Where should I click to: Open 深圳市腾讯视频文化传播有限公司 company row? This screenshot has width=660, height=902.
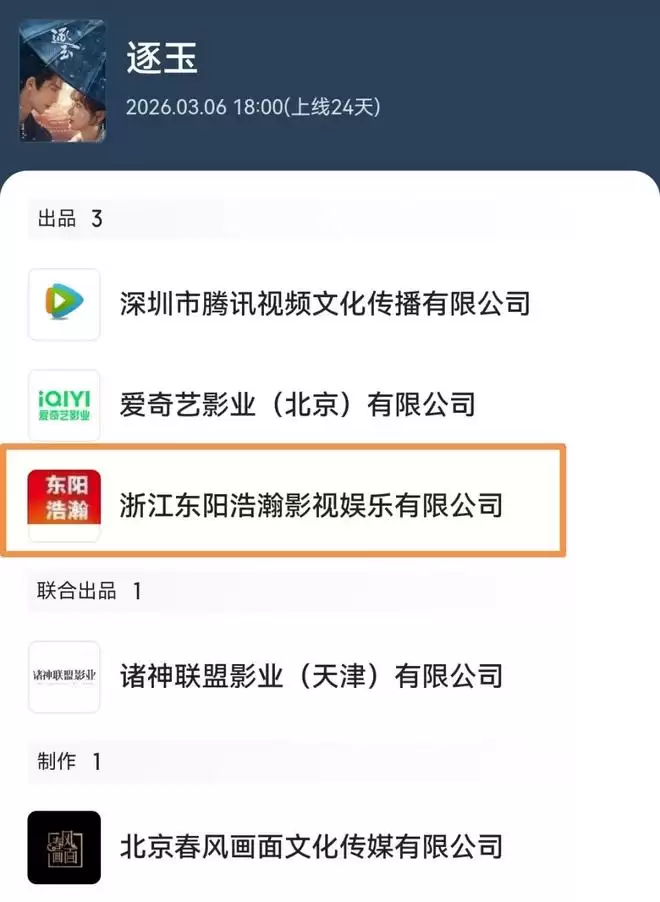[324, 303]
